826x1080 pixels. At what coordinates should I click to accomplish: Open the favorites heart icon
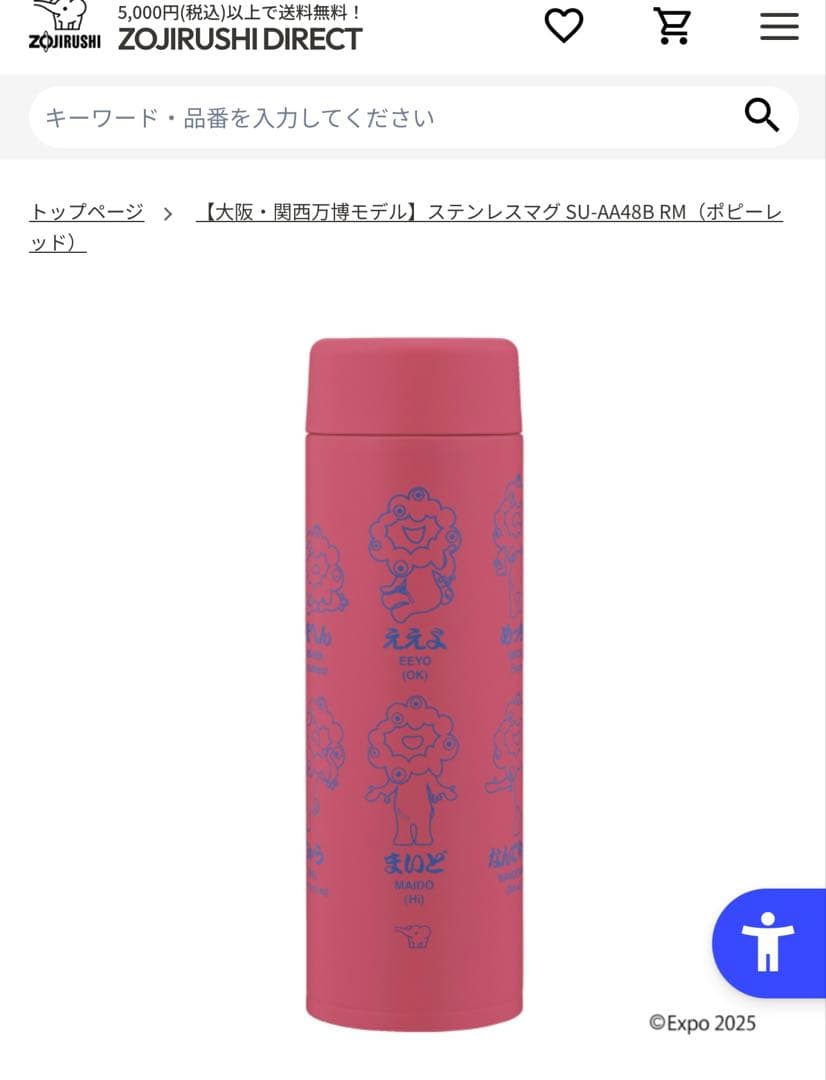tap(563, 26)
